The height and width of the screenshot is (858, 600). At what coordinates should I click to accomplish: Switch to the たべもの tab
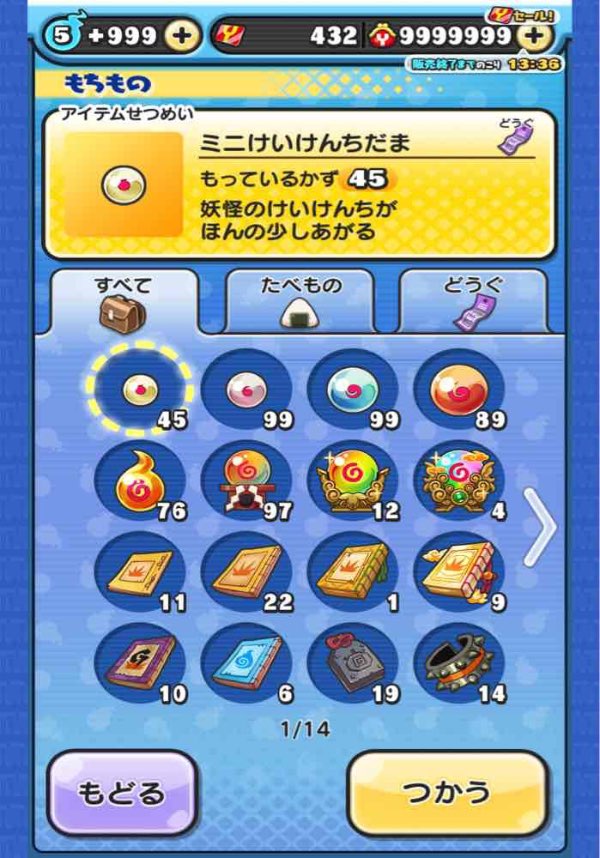[300, 298]
